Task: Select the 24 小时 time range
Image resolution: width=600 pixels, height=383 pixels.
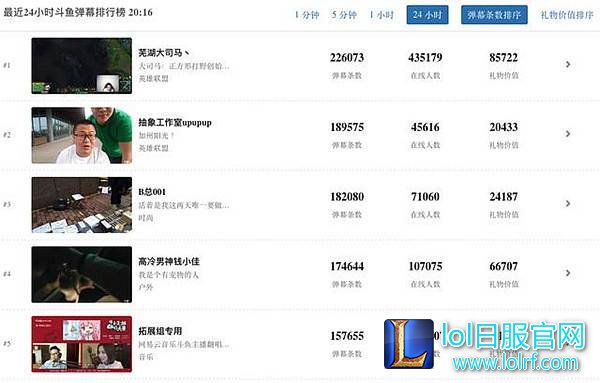Action: [x=427, y=15]
